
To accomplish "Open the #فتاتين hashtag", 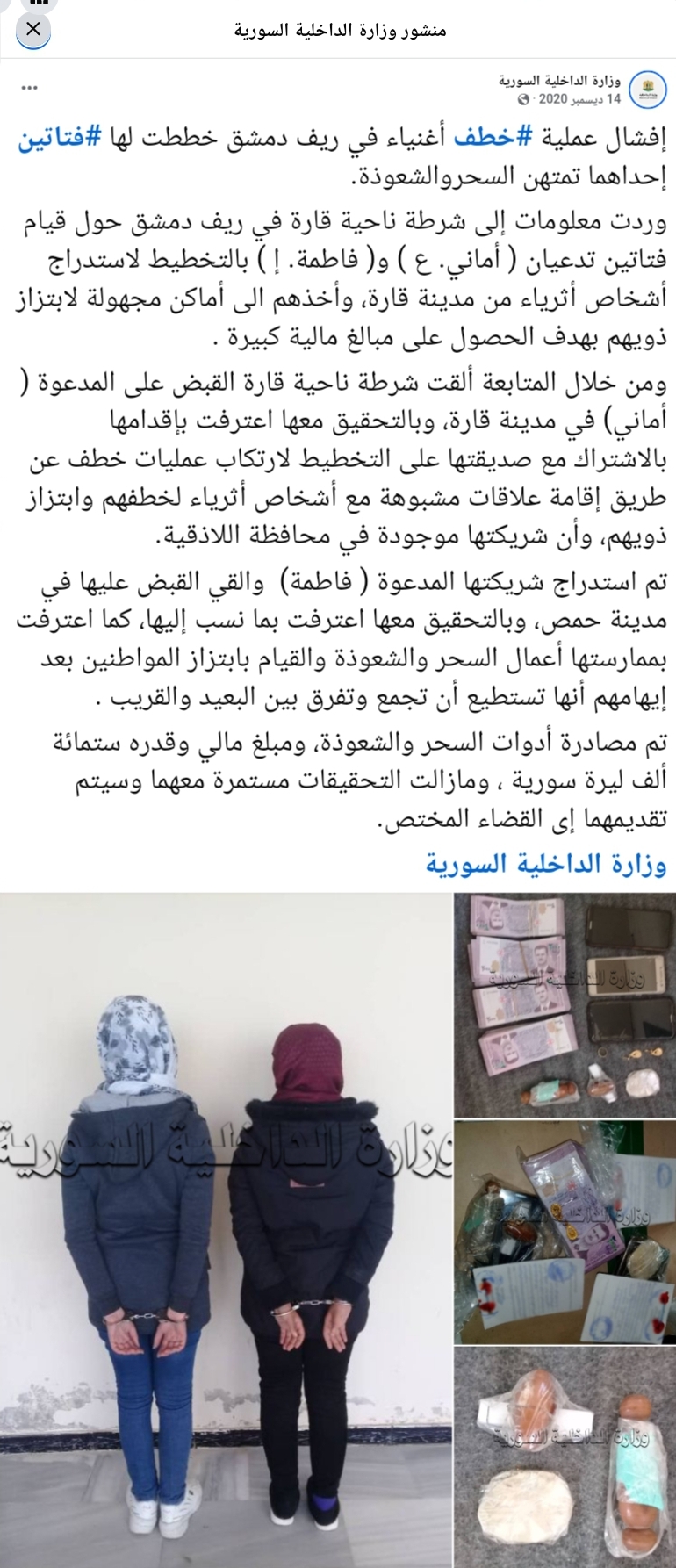I will [x=60, y=137].
